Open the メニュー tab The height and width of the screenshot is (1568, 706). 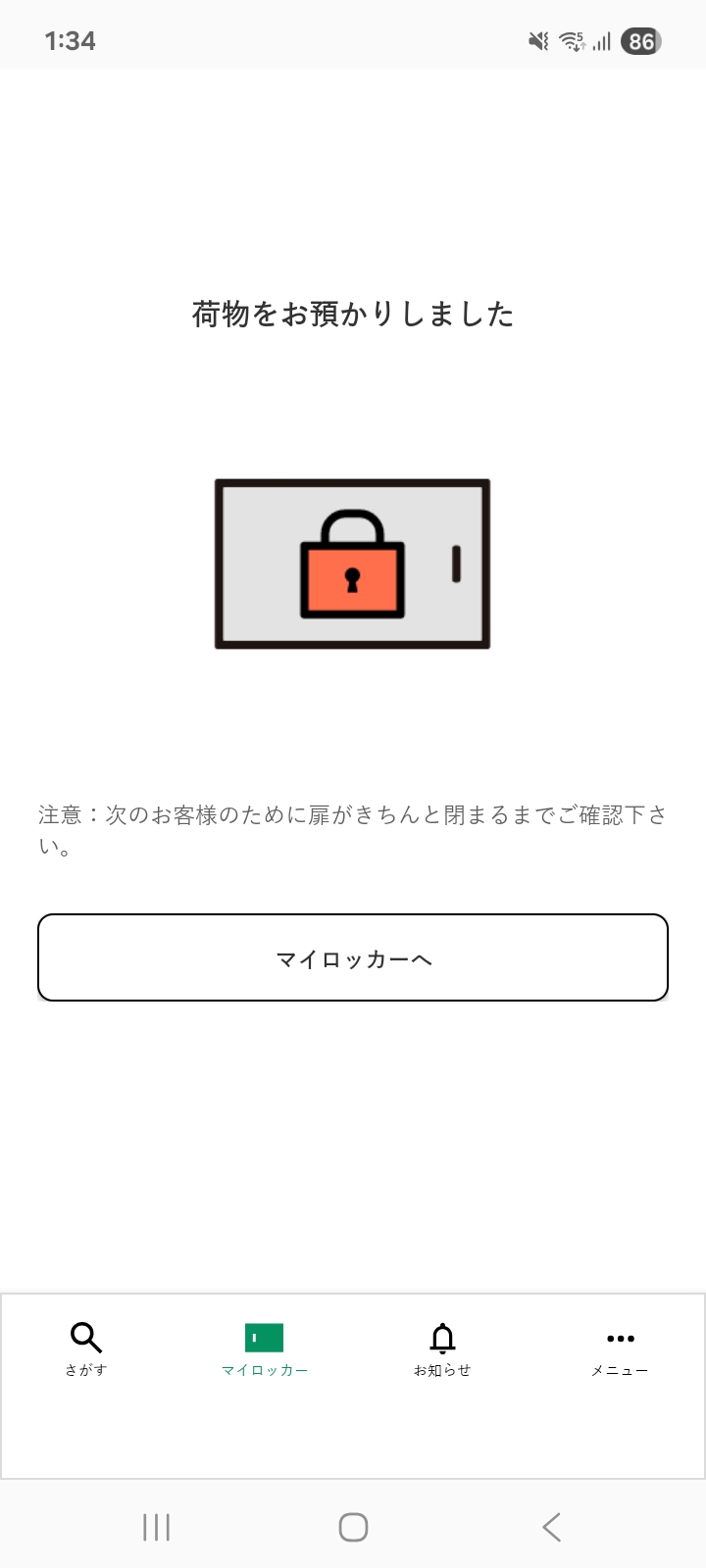(620, 1348)
